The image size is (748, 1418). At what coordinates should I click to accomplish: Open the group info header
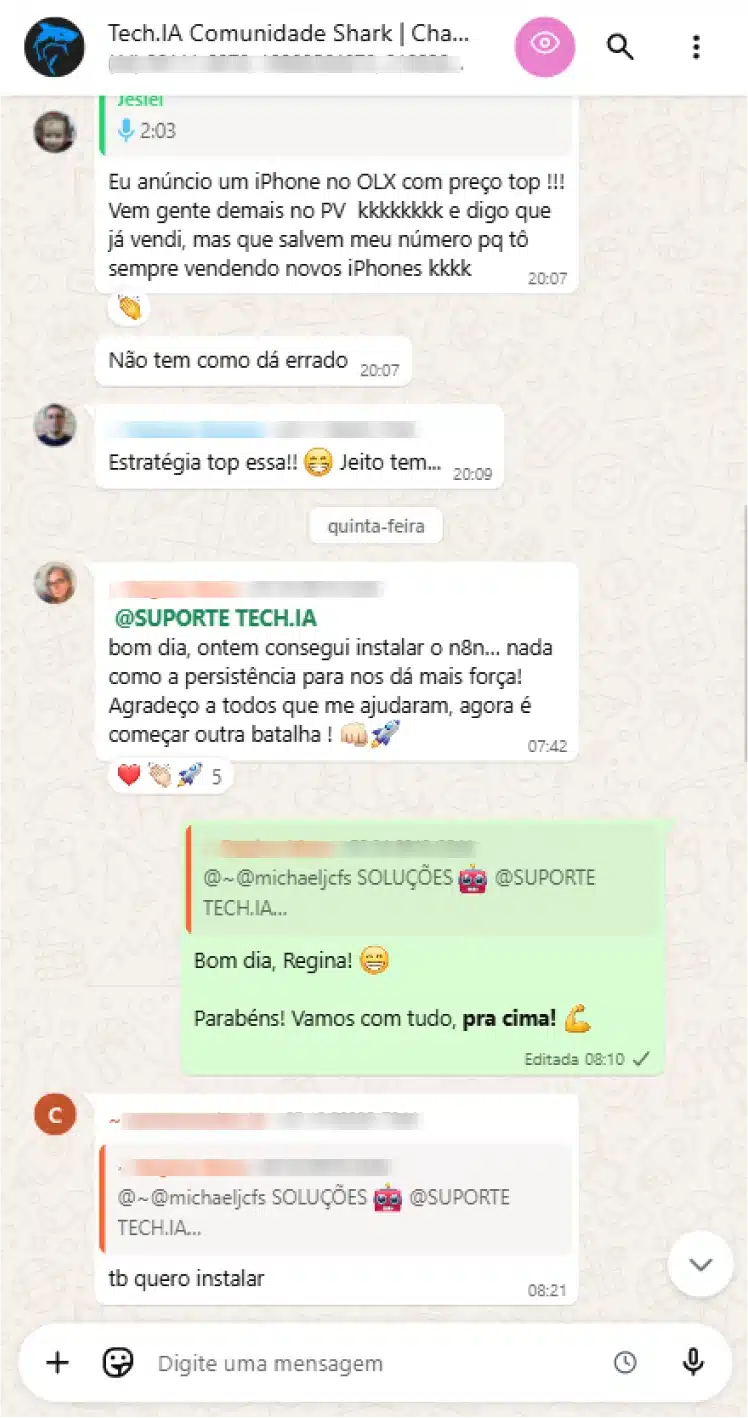(290, 45)
